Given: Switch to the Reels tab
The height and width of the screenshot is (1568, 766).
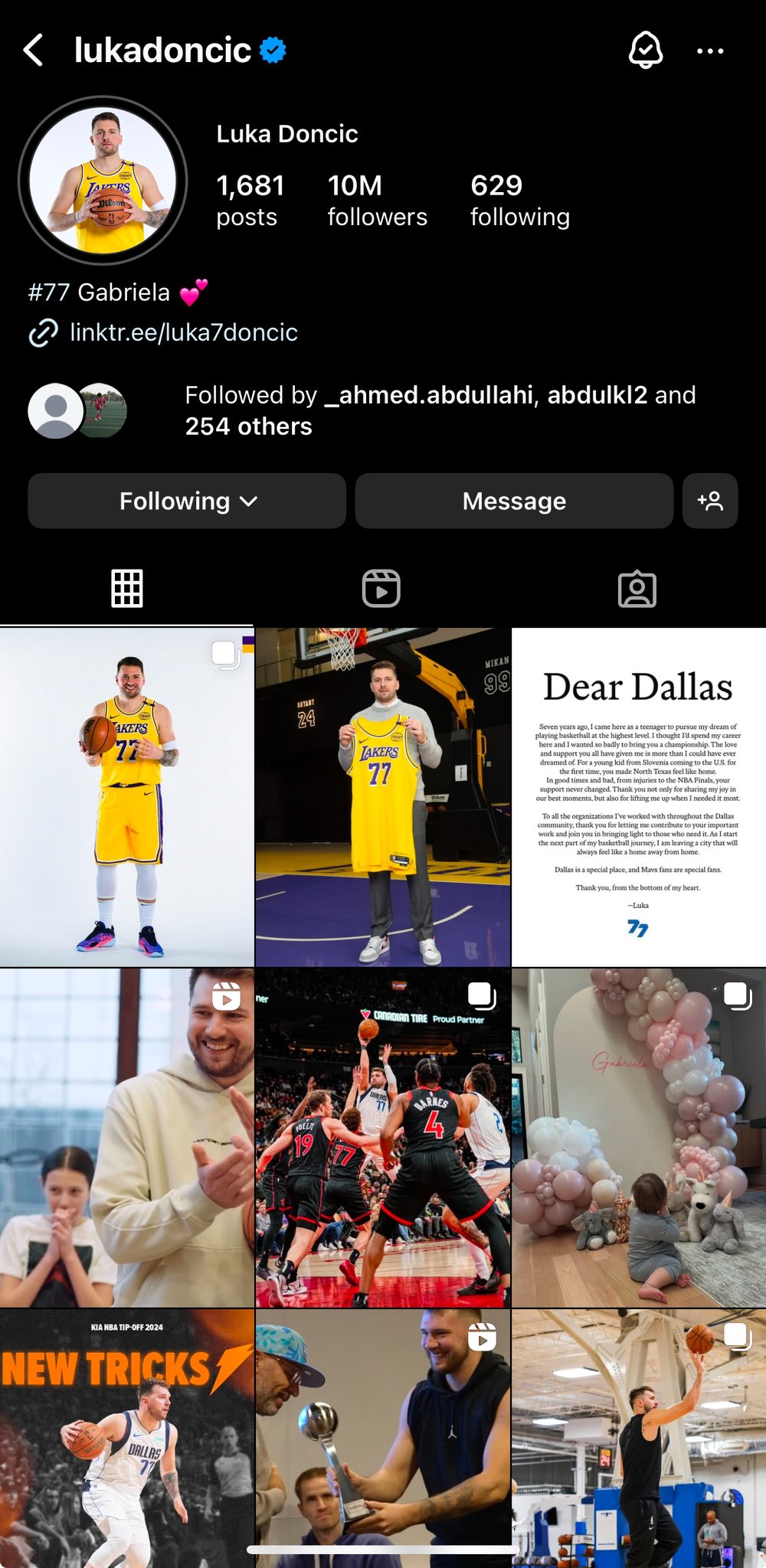Looking at the screenshot, I should click(381, 589).
